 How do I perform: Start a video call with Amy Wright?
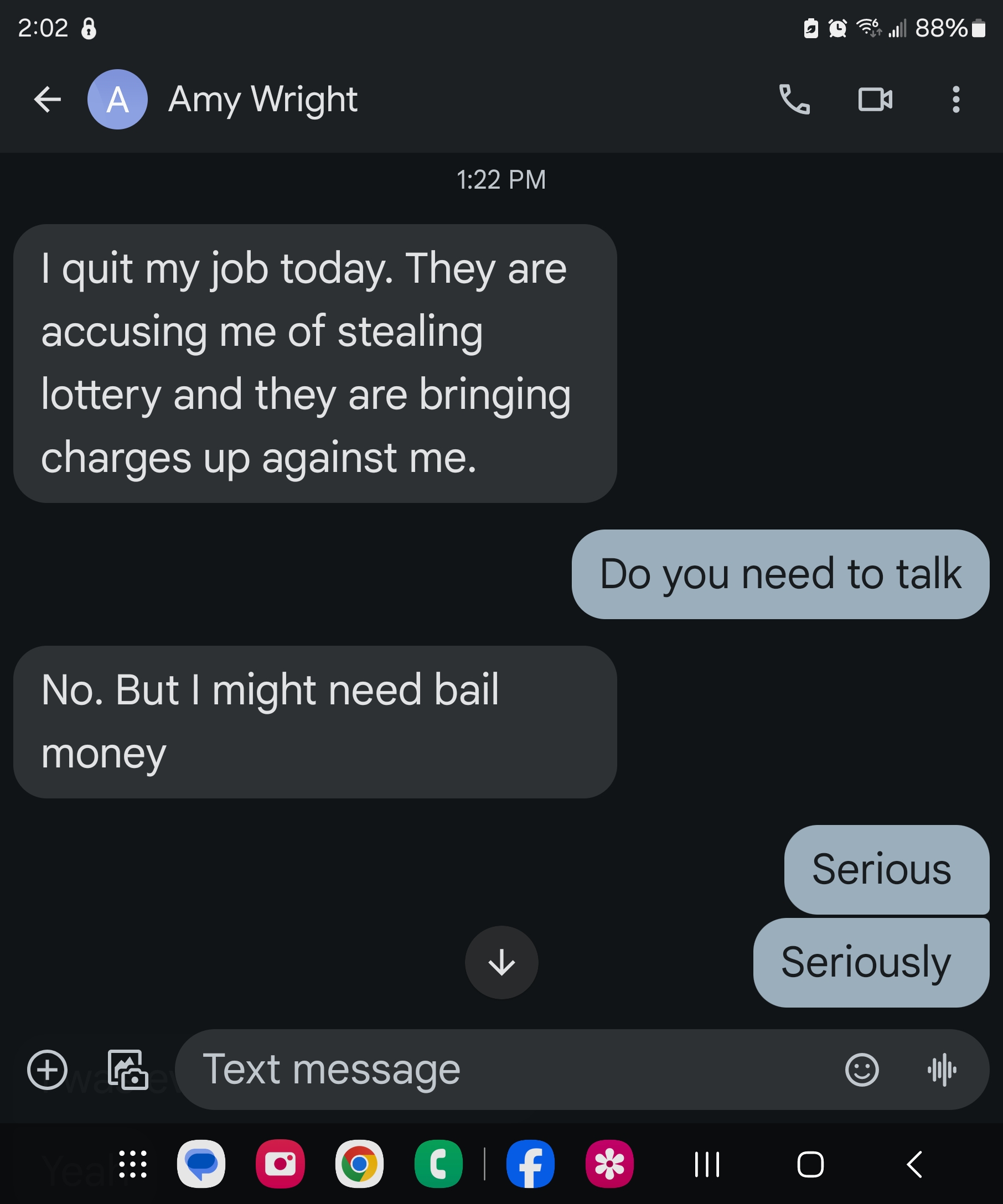pyautogui.click(x=875, y=100)
